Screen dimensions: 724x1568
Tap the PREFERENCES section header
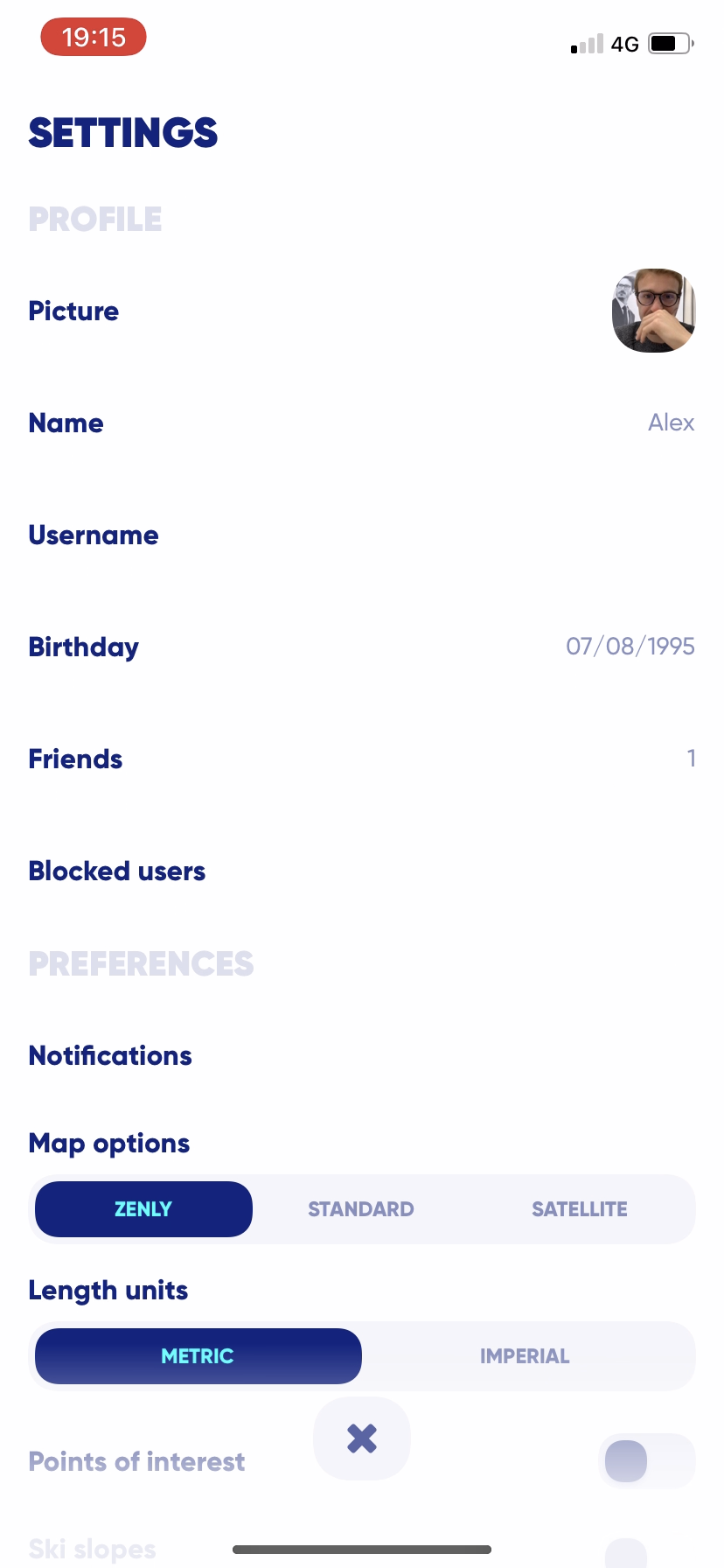click(140, 963)
